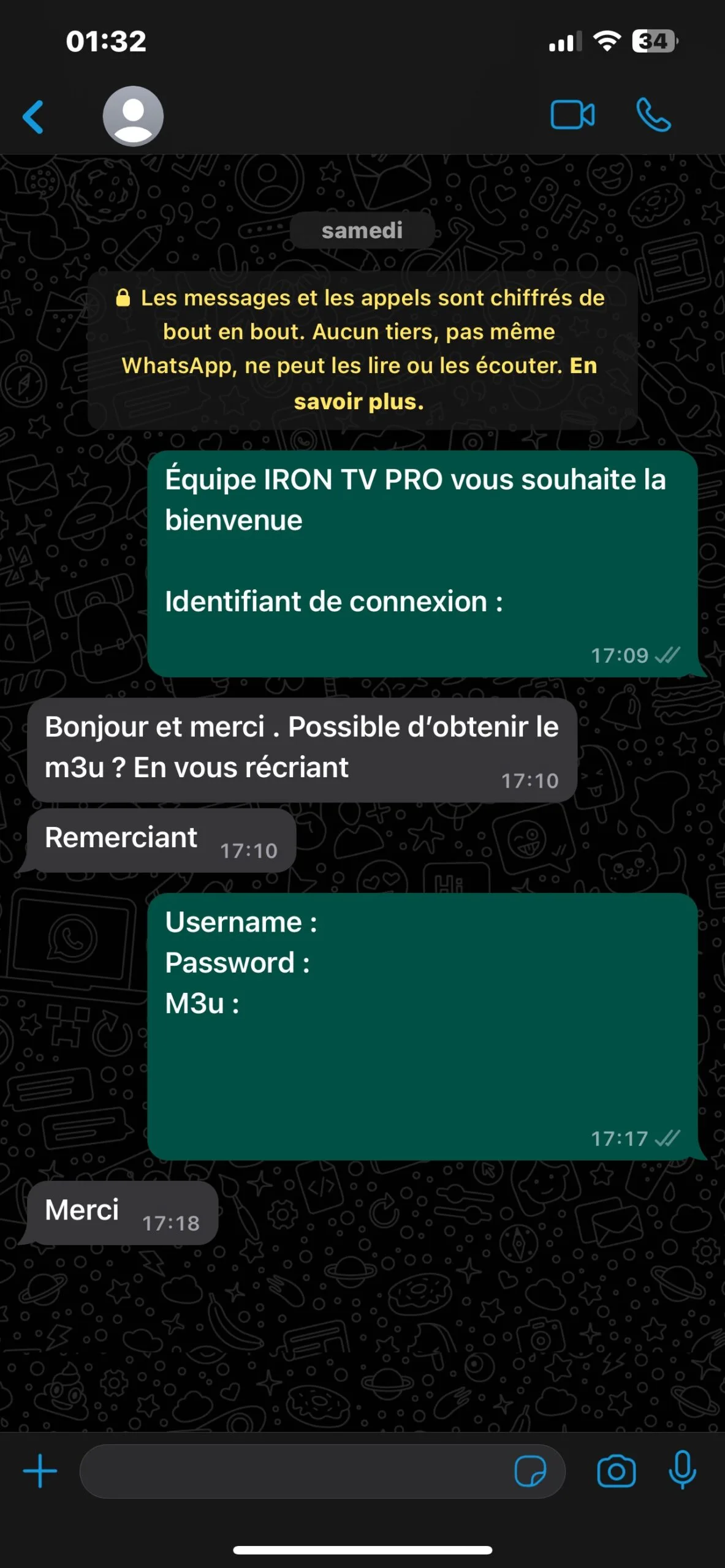725x1568 pixels.
Task: Open the contact's profile picture
Action: (133, 116)
